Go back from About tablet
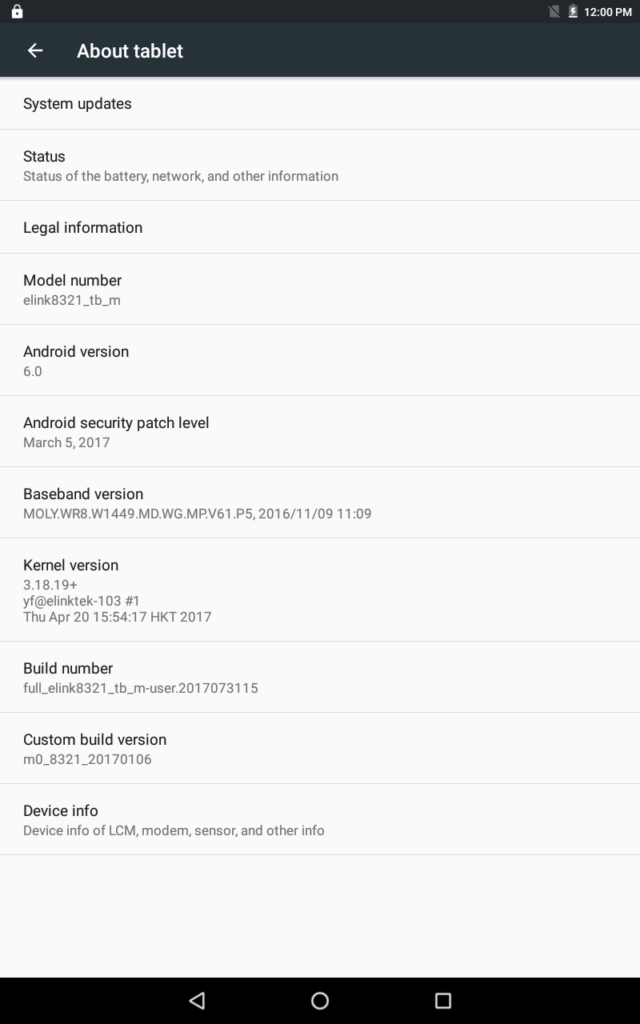Image resolution: width=640 pixels, height=1024 pixels. (x=35, y=51)
